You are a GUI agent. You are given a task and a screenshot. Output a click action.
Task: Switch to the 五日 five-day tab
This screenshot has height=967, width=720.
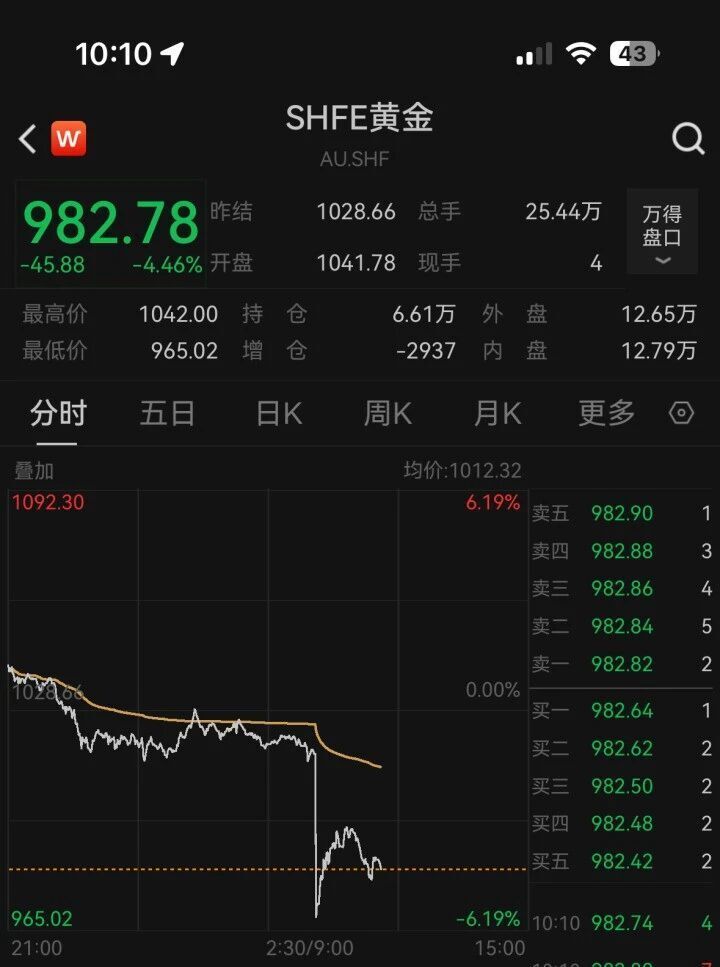167,413
